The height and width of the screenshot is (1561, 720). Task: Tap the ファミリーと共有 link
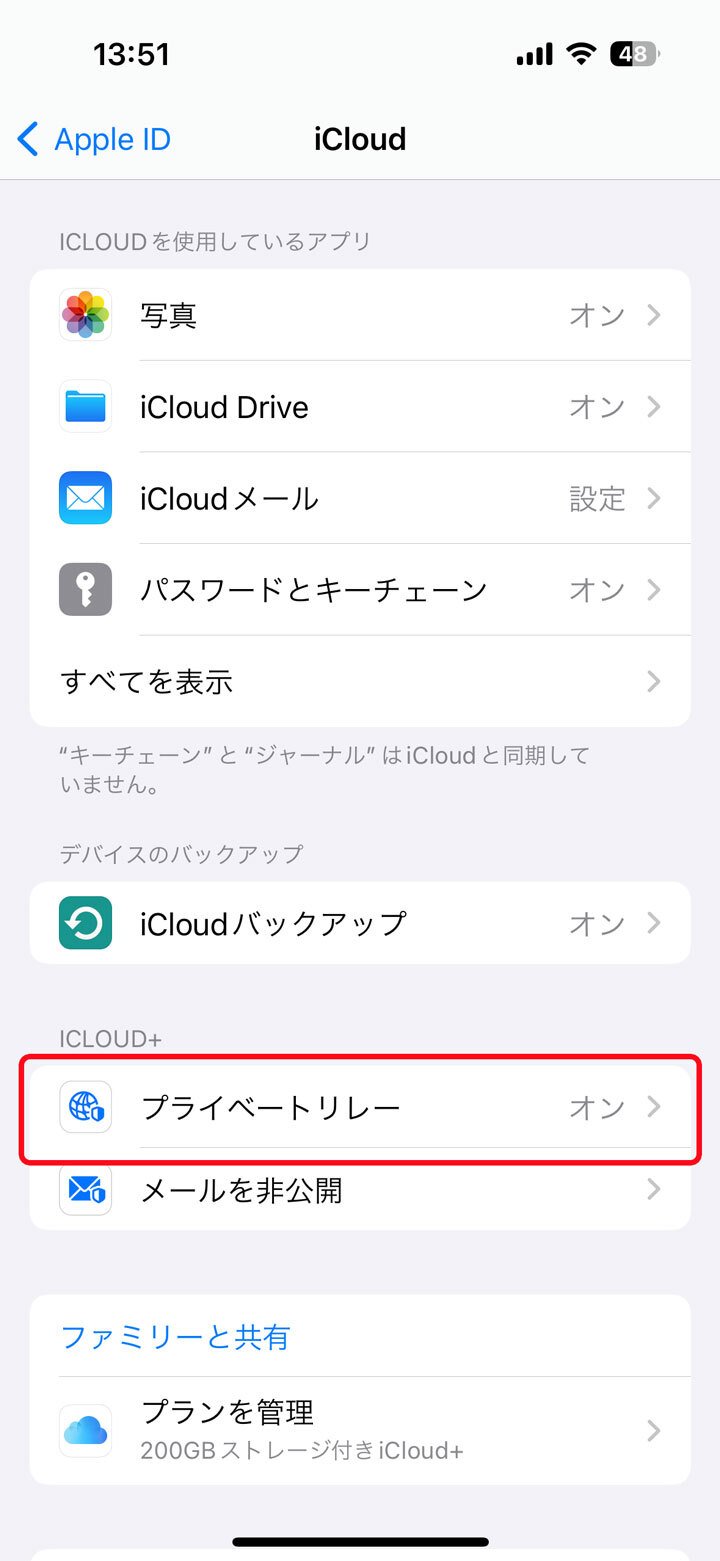pyautogui.click(x=176, y=1337)
